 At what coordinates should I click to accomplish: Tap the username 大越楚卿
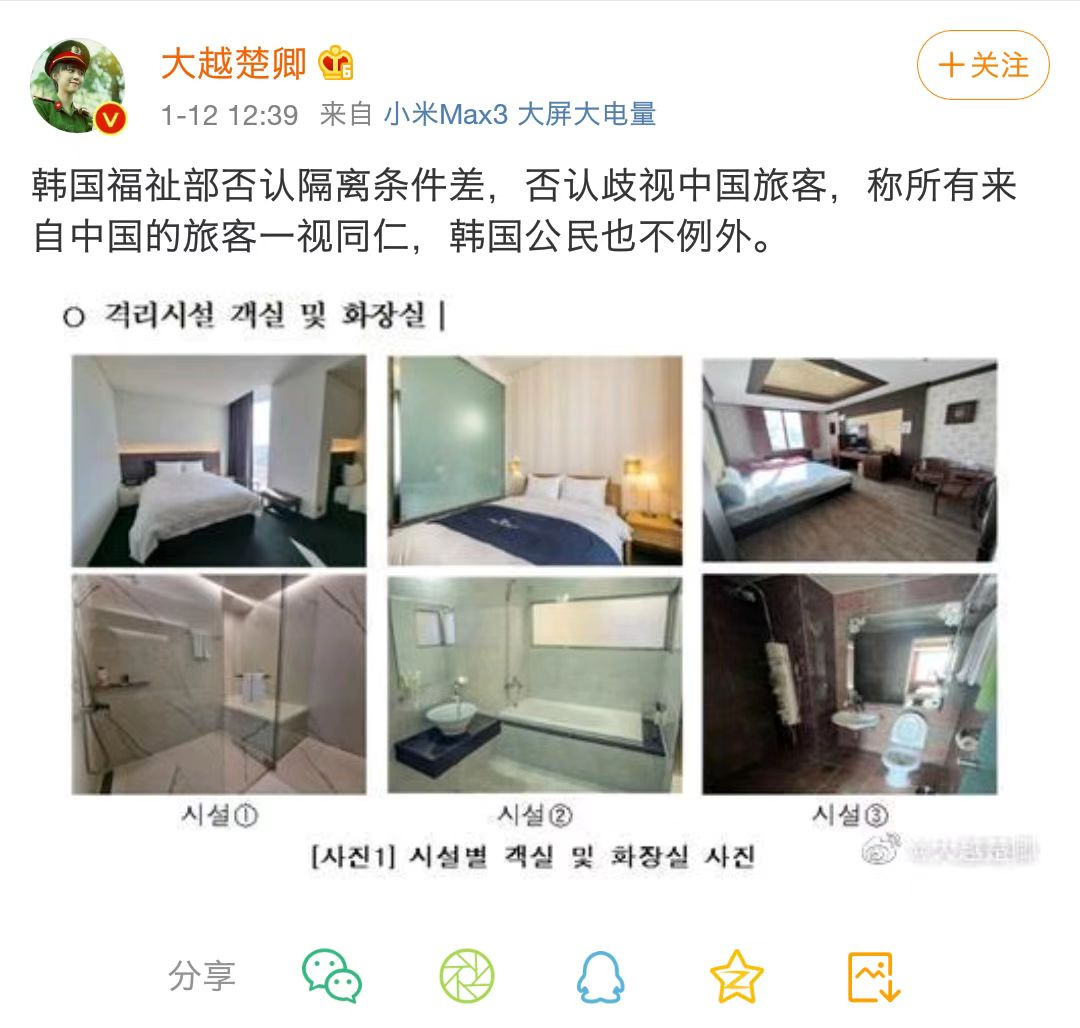tap(234, 63)
